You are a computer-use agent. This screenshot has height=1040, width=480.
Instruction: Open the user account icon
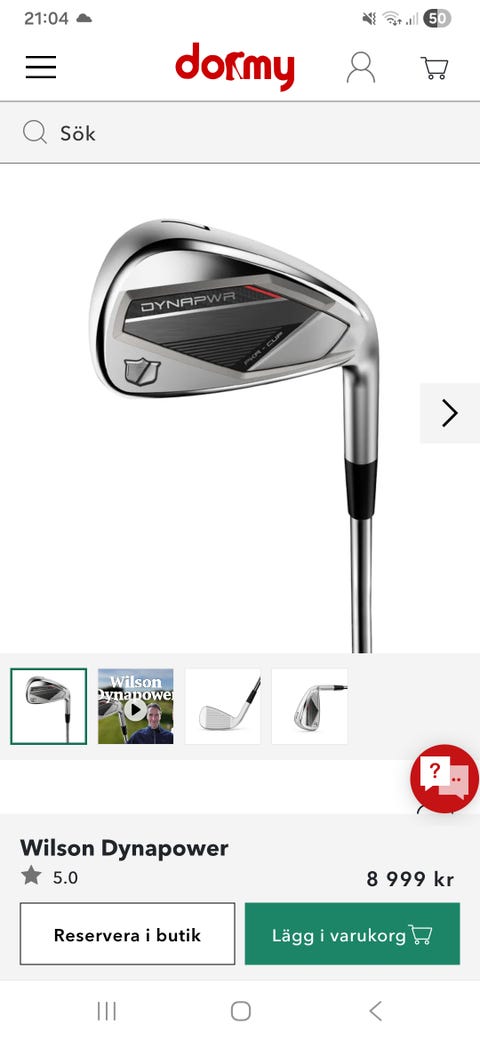[361, 67]
